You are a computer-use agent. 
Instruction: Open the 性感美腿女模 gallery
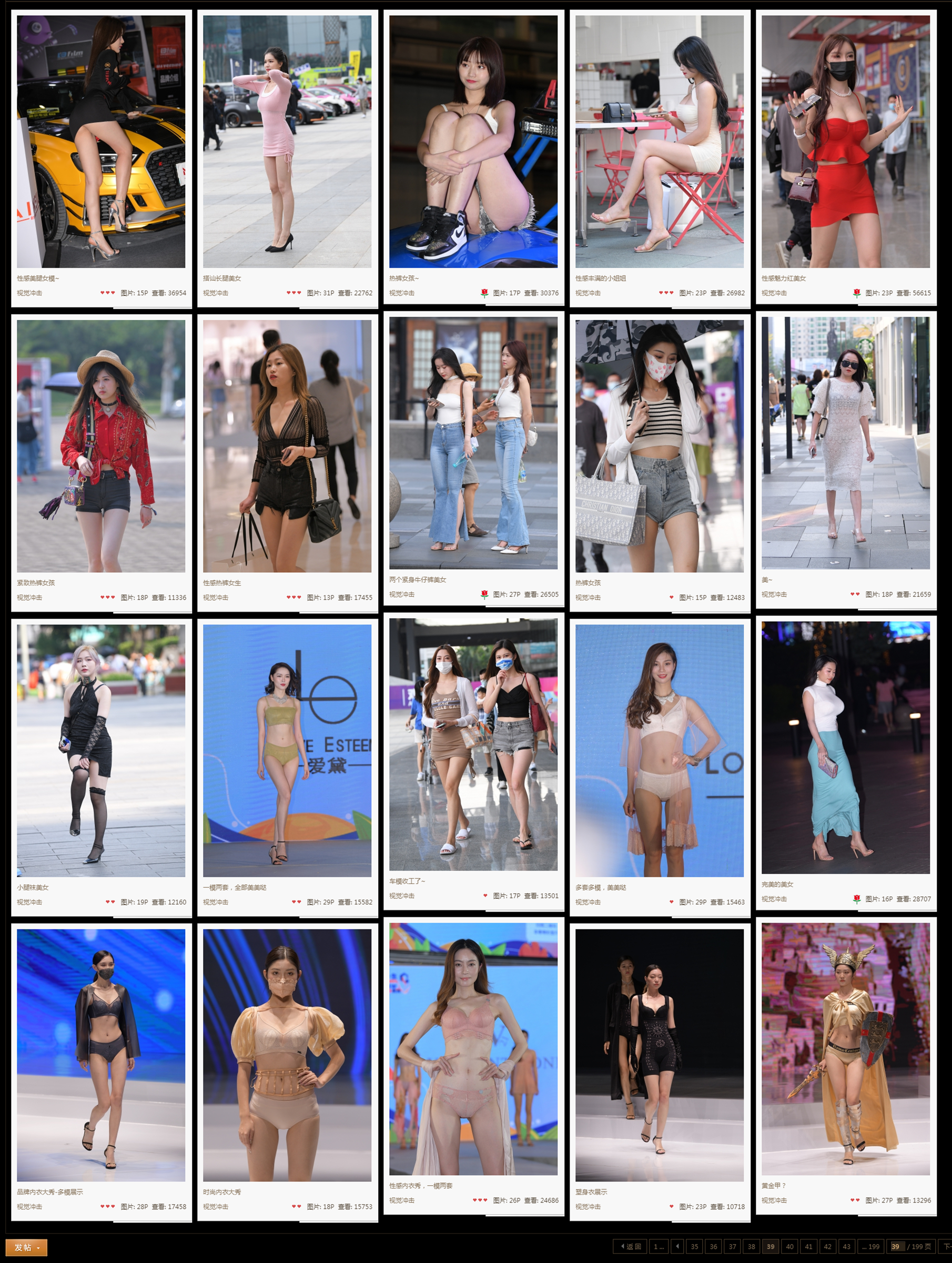38,279
